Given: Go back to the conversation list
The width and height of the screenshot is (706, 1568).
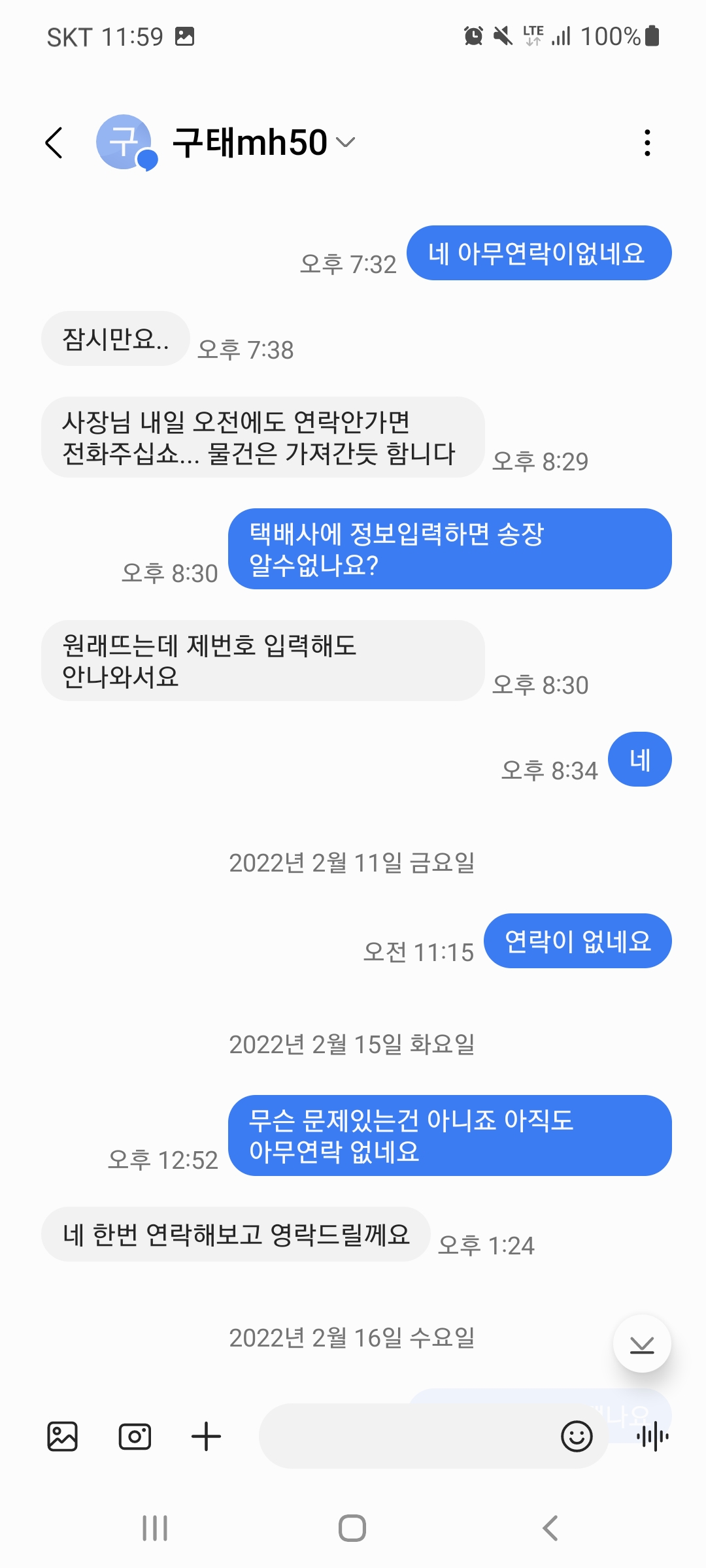Looking at the screenshot, I should 55,142.
